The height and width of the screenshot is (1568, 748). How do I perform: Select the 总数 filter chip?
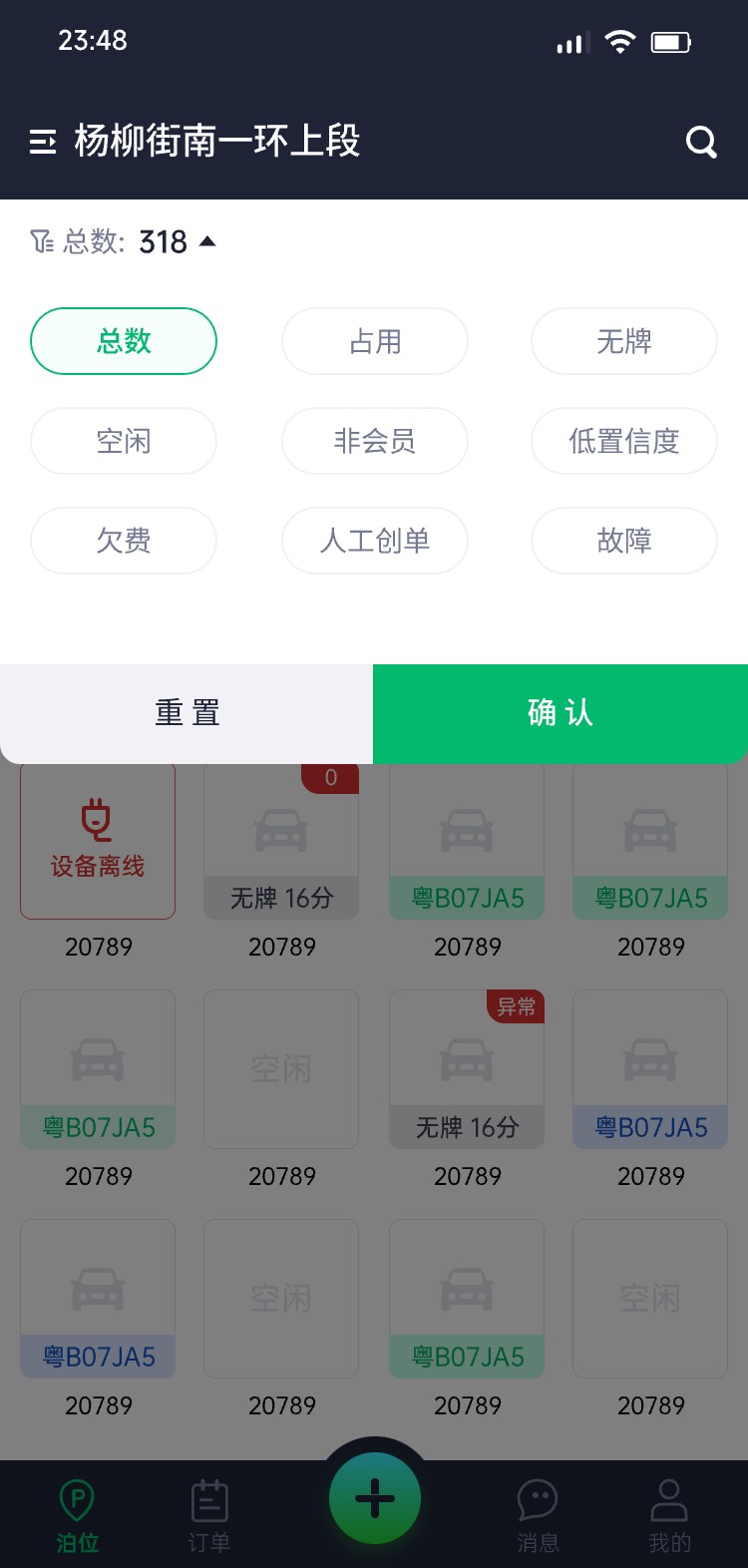coord(124,341)
